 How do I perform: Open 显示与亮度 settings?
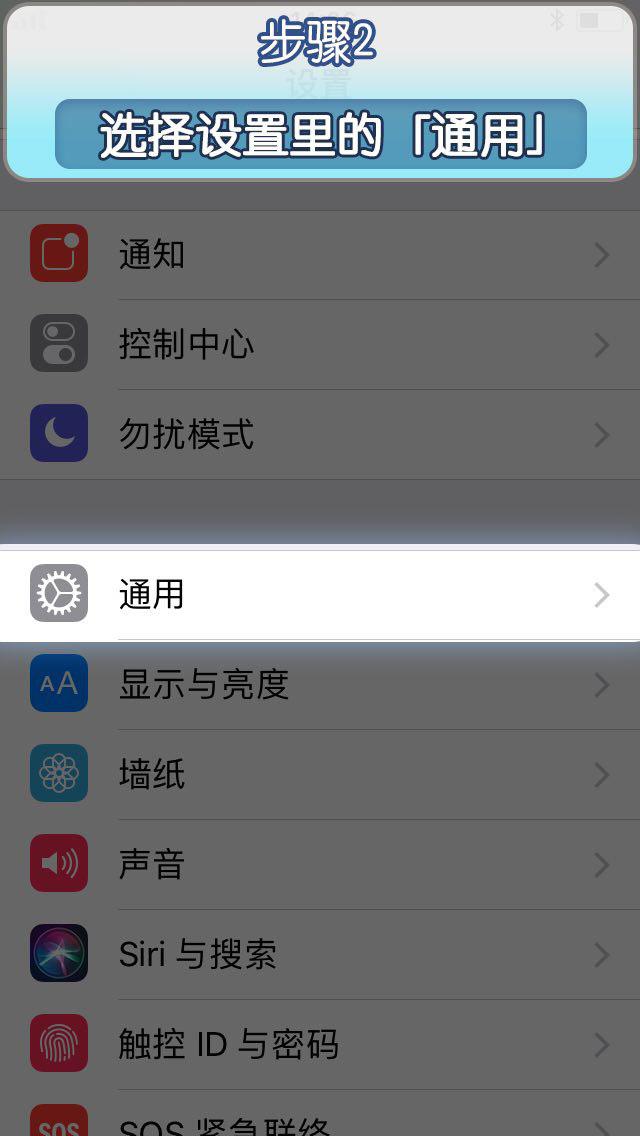[320, 684]
